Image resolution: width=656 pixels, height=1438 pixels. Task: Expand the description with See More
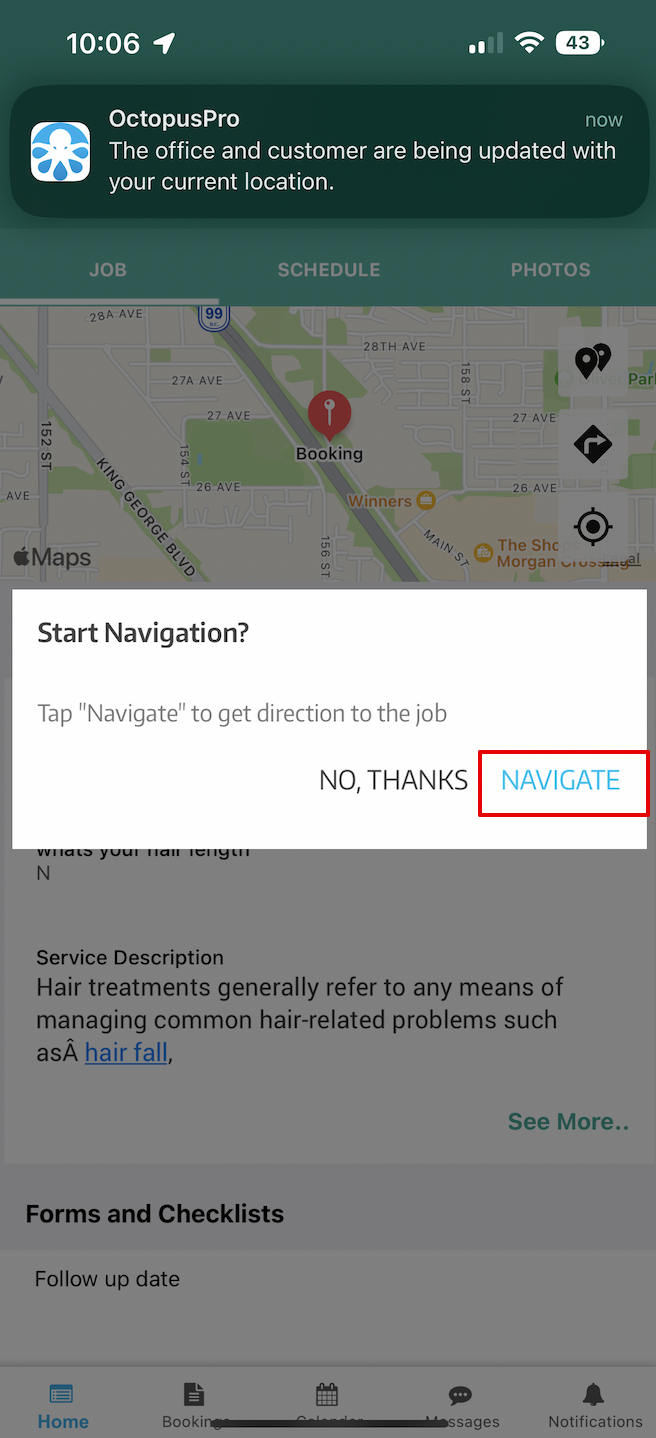[x=568, y=1122]
